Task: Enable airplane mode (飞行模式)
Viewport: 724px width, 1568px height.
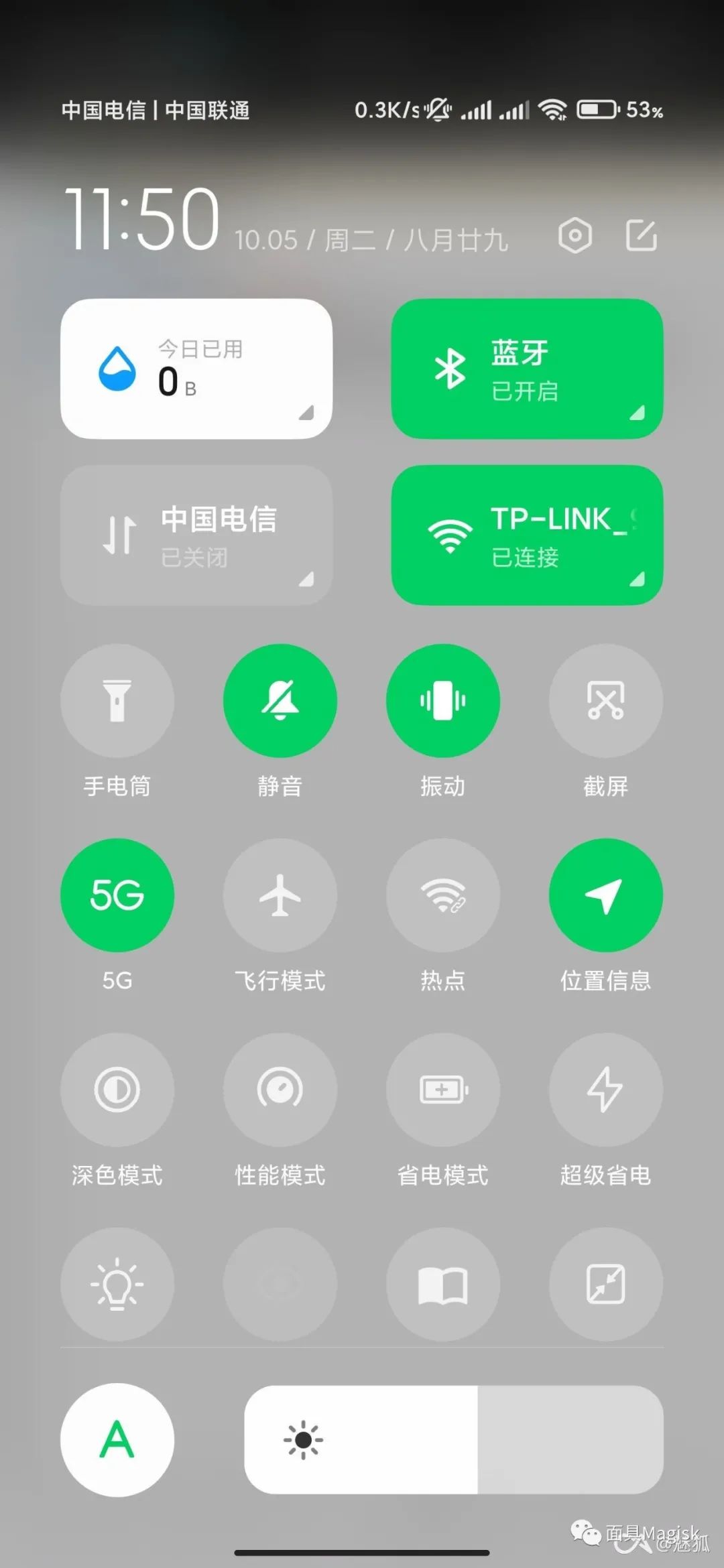Action: tap(280, 895)
